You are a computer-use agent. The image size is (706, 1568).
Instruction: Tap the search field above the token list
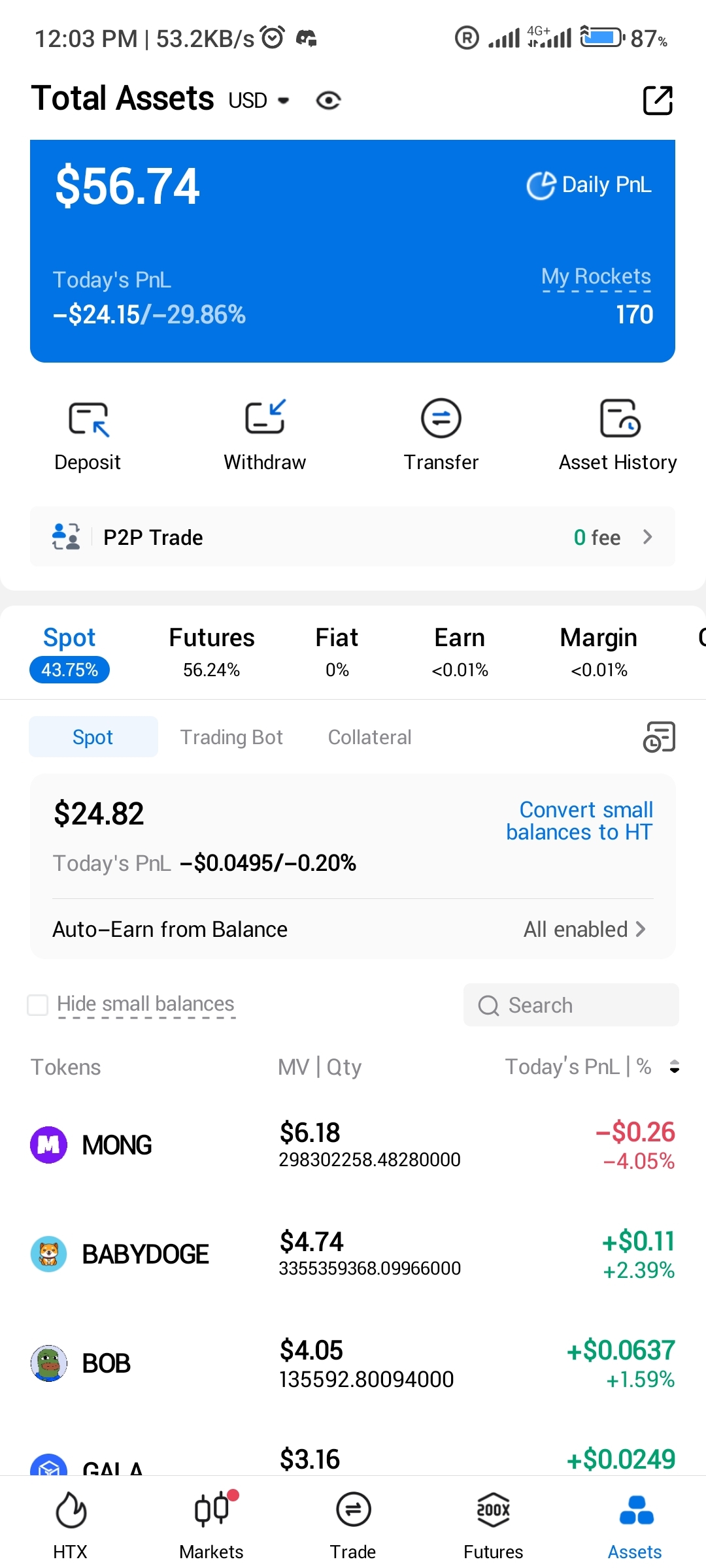coord(569,1005)
